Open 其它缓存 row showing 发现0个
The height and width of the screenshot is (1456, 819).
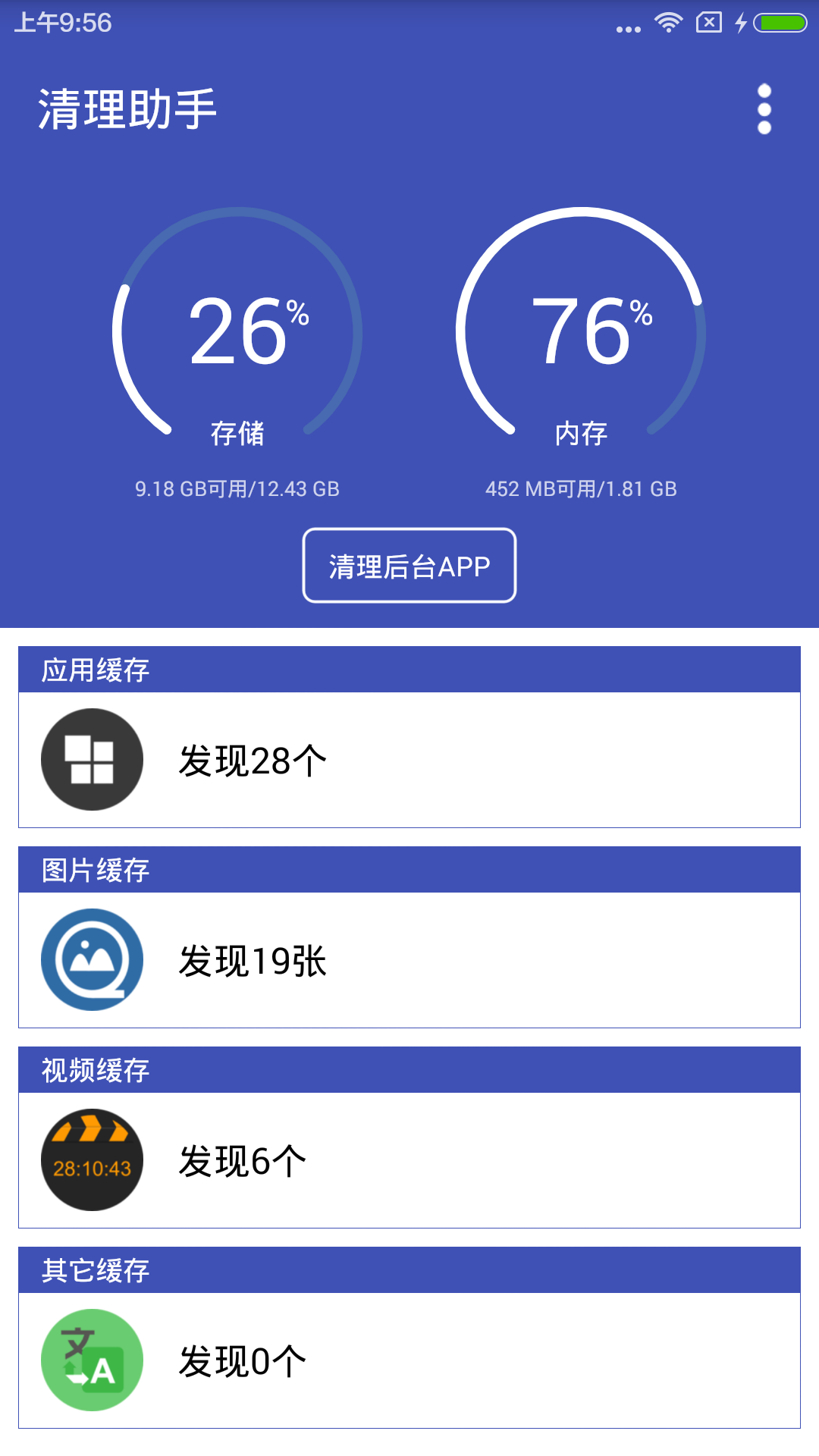(x=409, y=1360)
